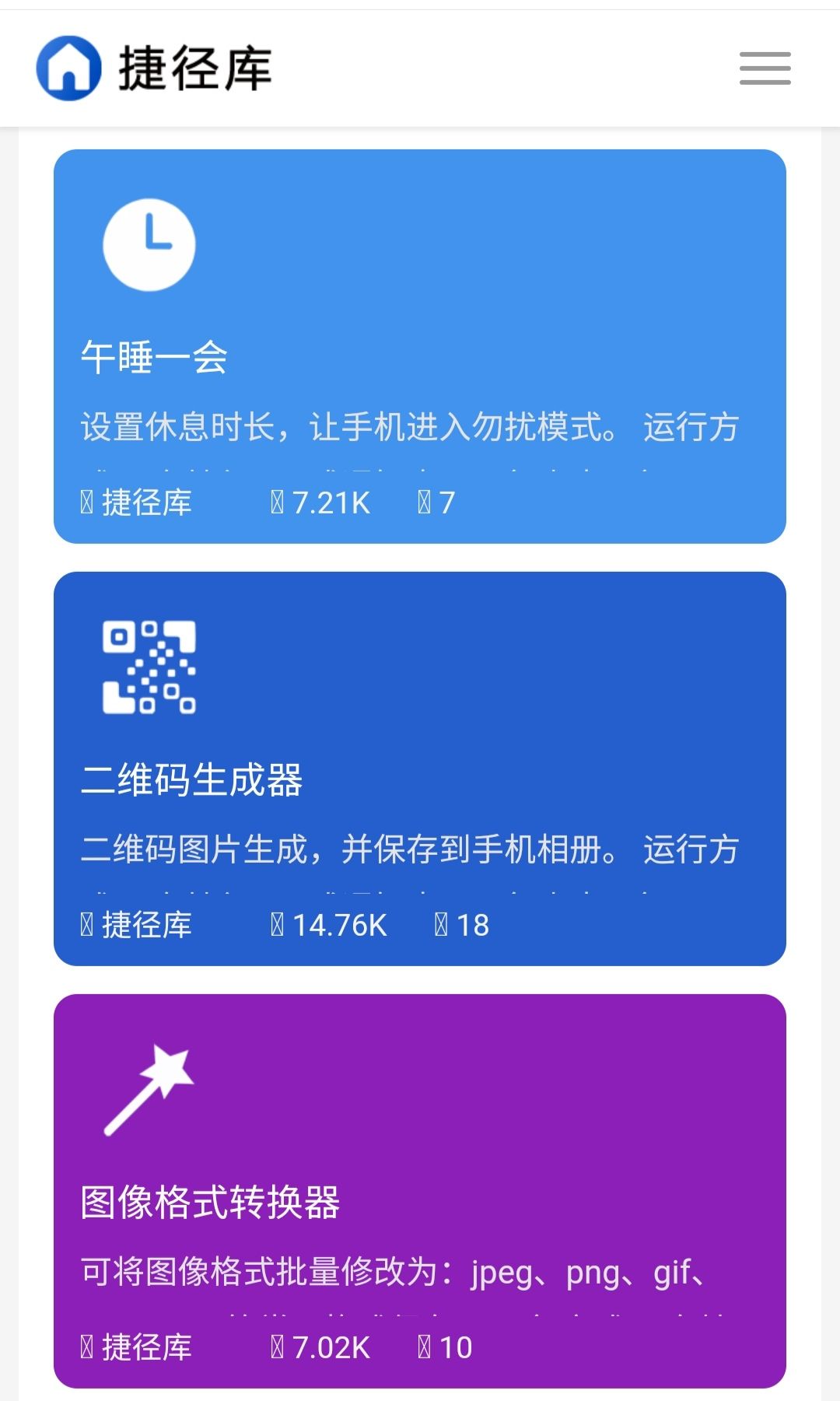Viewport: 840px width, 1401px height.
Task: Open the 二维码生成器 shortcut card
Action: 191,779
